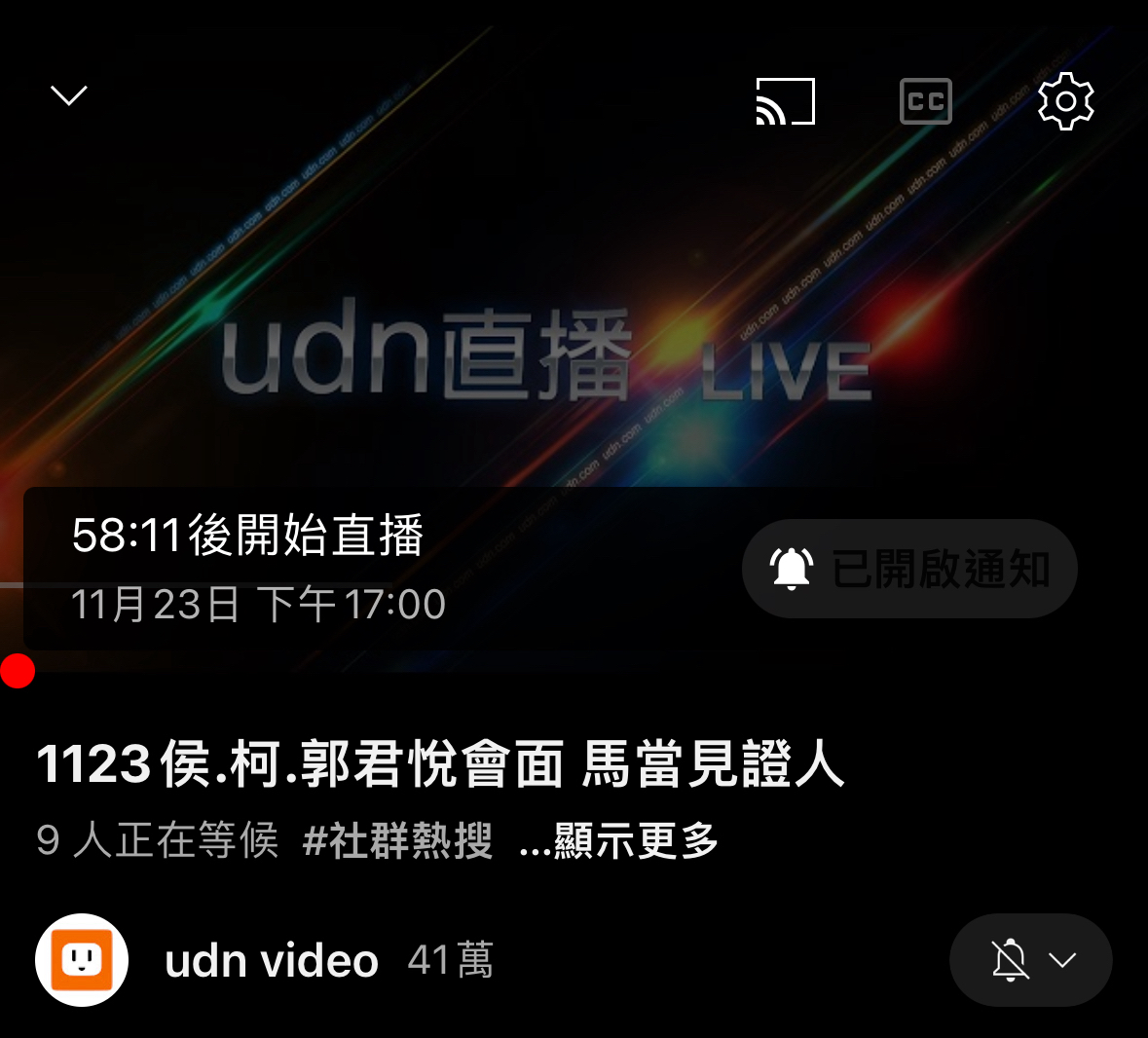Open the #社群熱搜 hashtag
Viewport: 1148px width, 1038px height.
pos(397,840)
